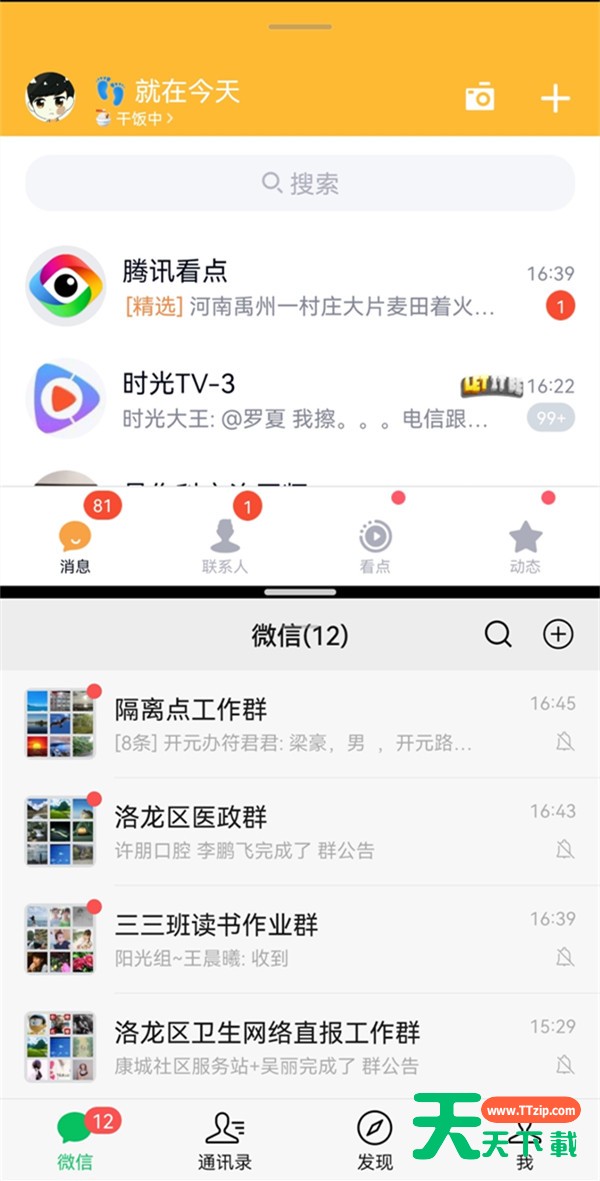Open the 洛龙区卫生网络直报工作群 chat
This screenshot has height=1181, width=600.
click(x=300, y=1046)
